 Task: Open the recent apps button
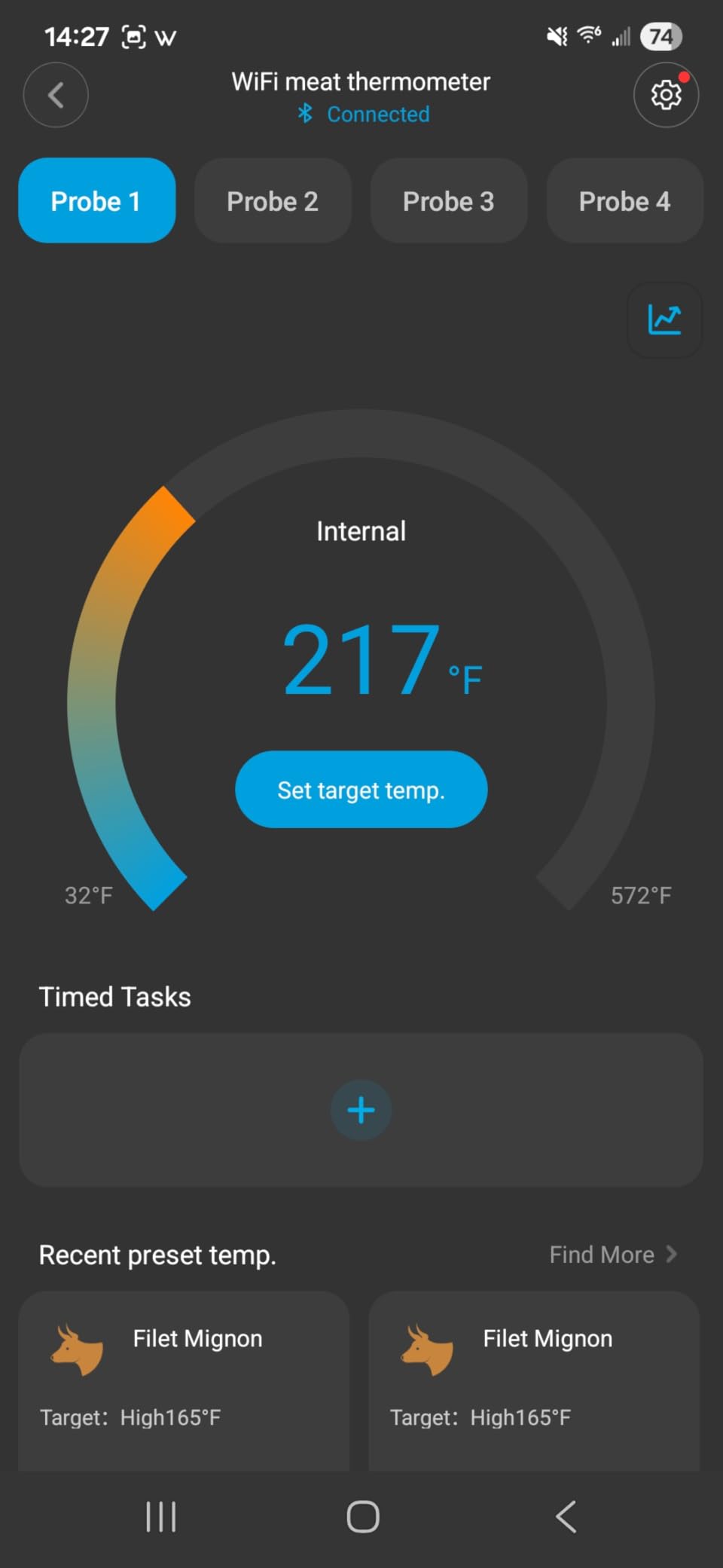160,1516
